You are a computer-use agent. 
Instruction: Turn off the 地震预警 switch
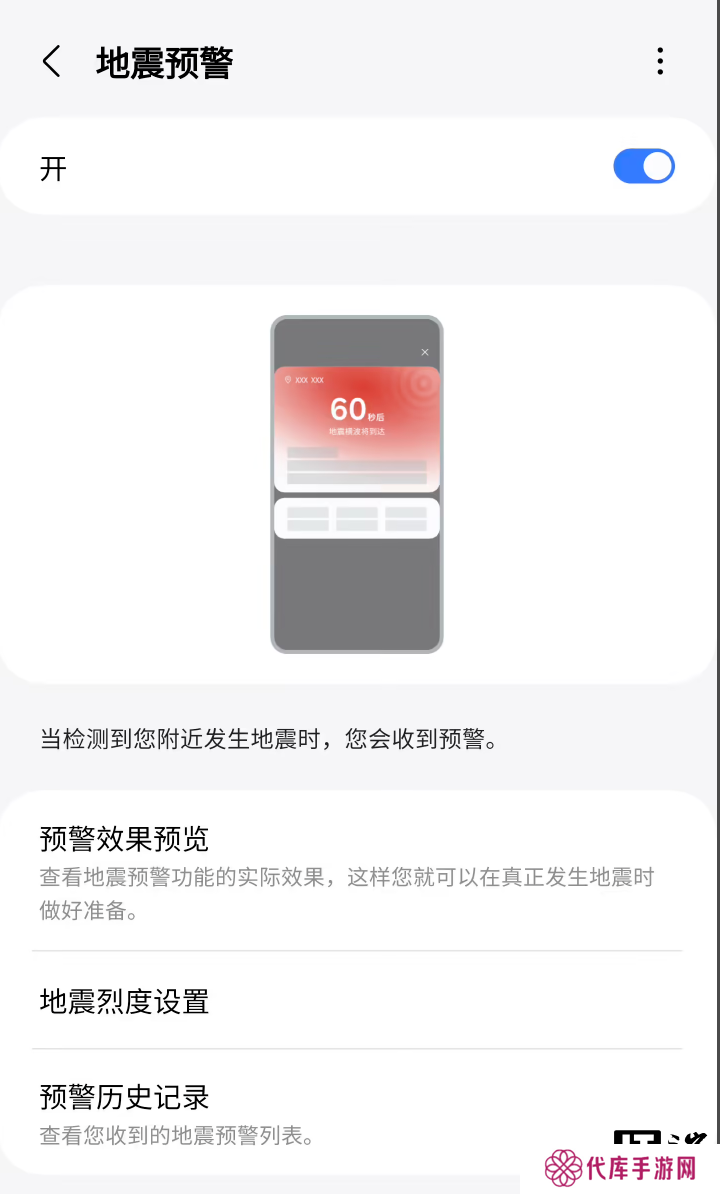[643, 167]
